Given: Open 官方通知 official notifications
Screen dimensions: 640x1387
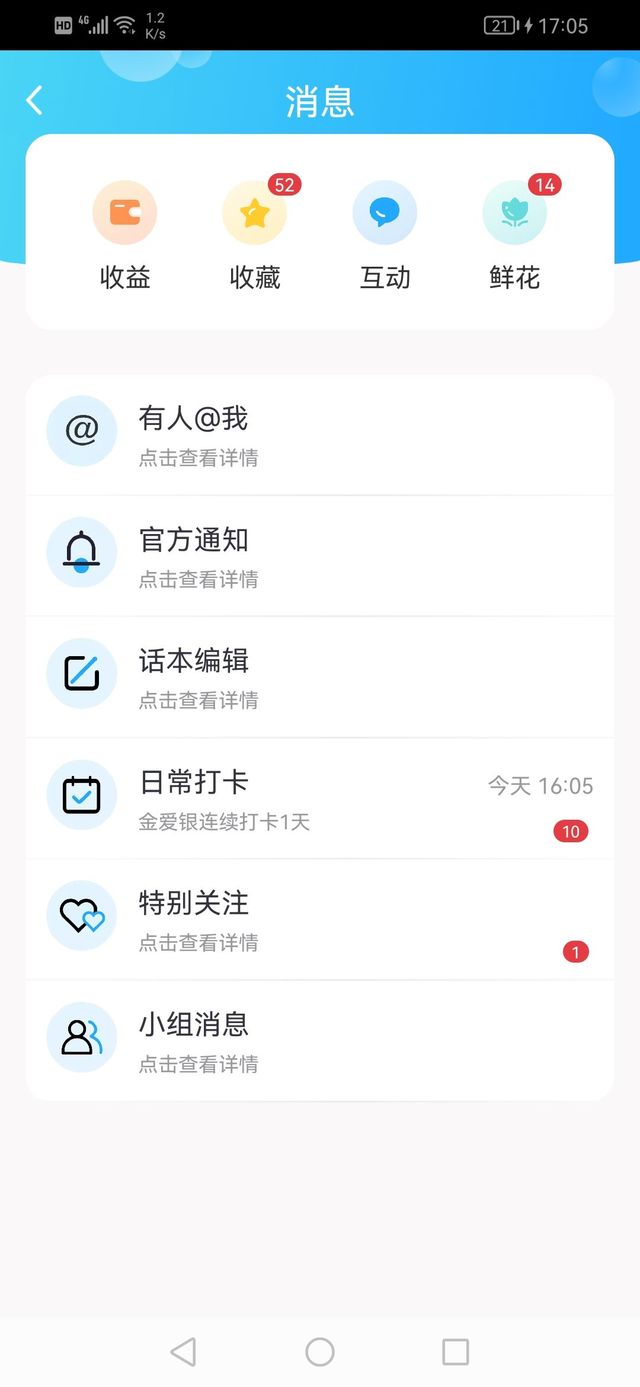Looking at the screenshot, I should pos(320,556).
